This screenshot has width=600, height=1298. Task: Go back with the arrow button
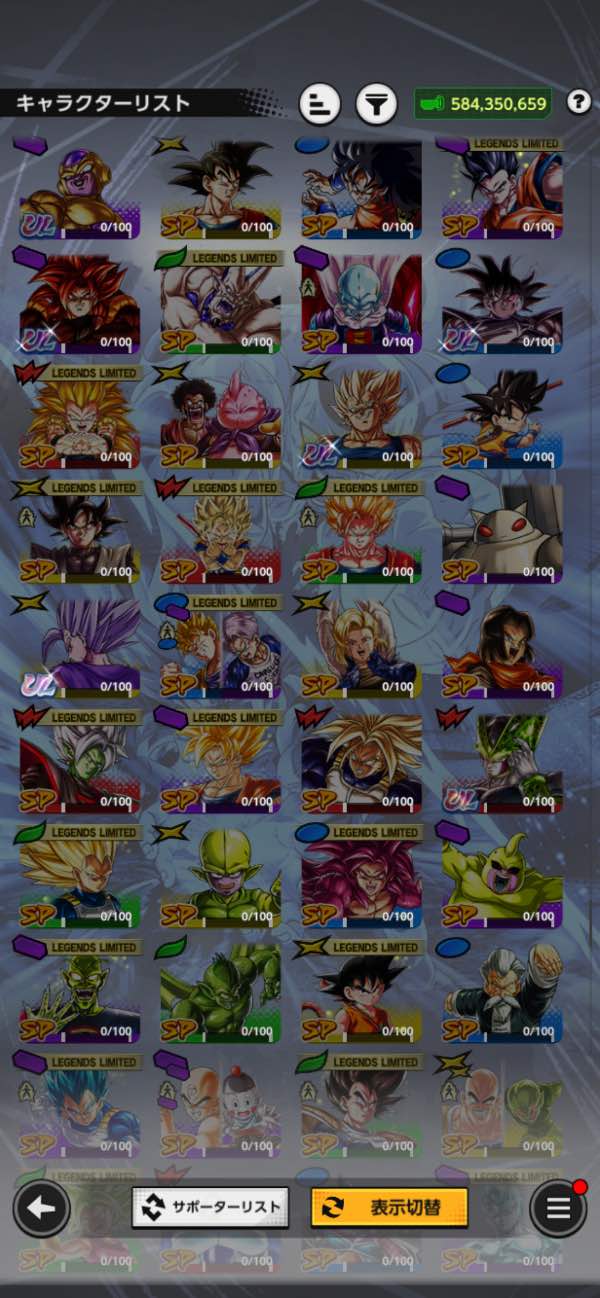click(x=41, y=1208)
